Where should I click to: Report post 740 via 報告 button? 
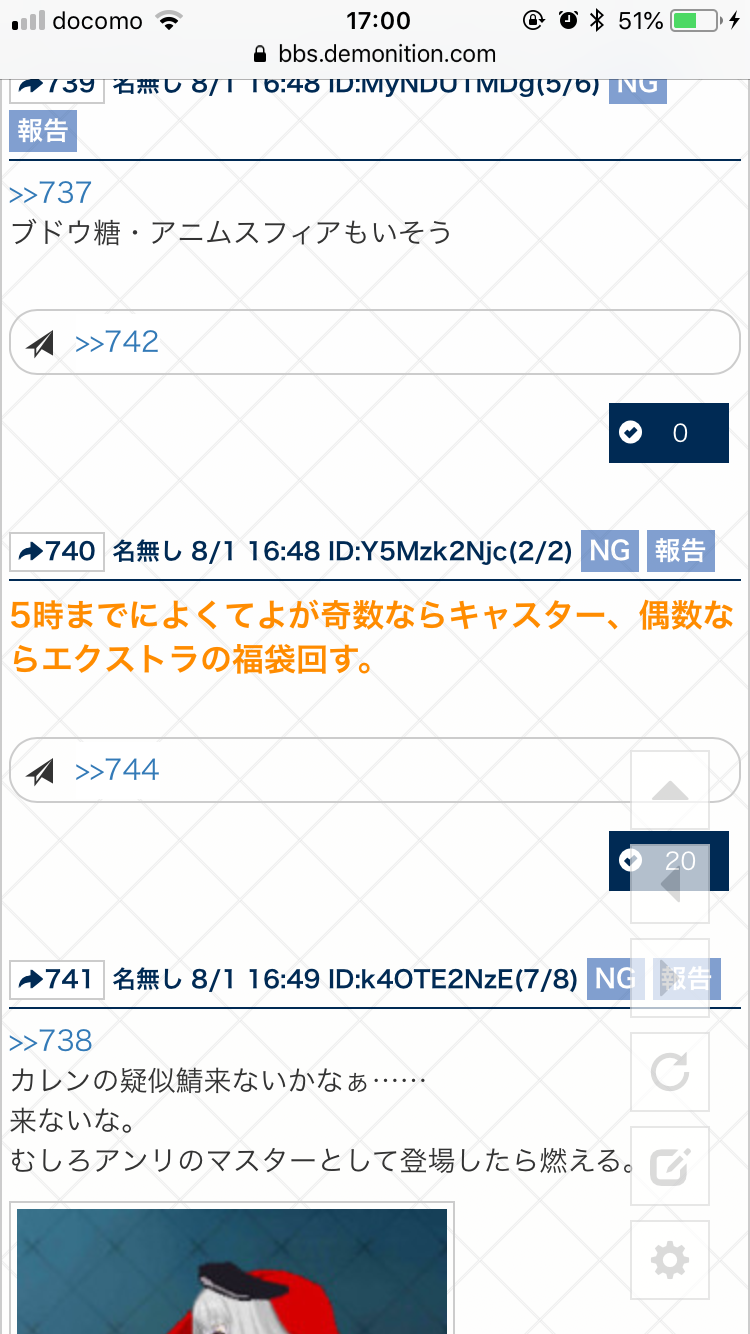(680, 550)
